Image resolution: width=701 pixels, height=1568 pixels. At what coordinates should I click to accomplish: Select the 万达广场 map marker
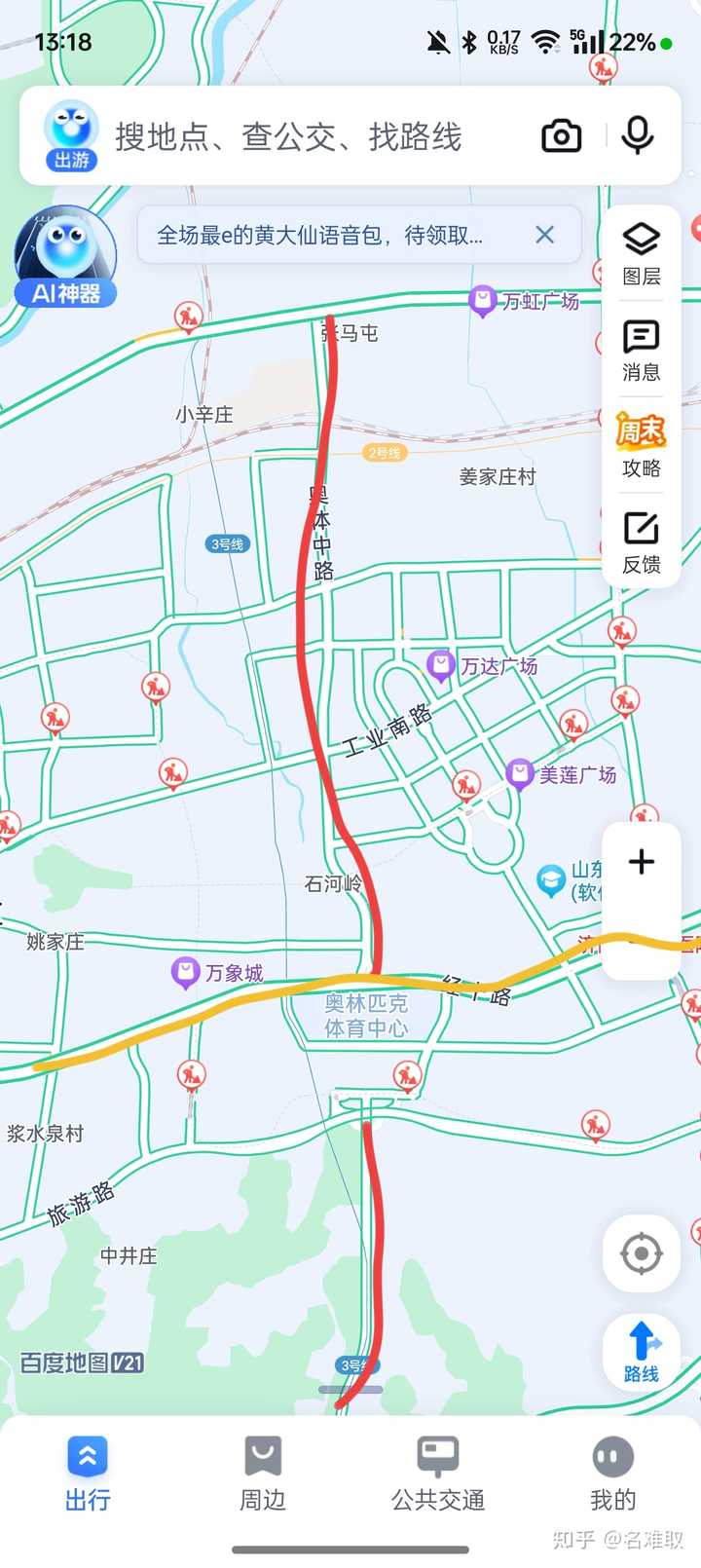(441, 666)
